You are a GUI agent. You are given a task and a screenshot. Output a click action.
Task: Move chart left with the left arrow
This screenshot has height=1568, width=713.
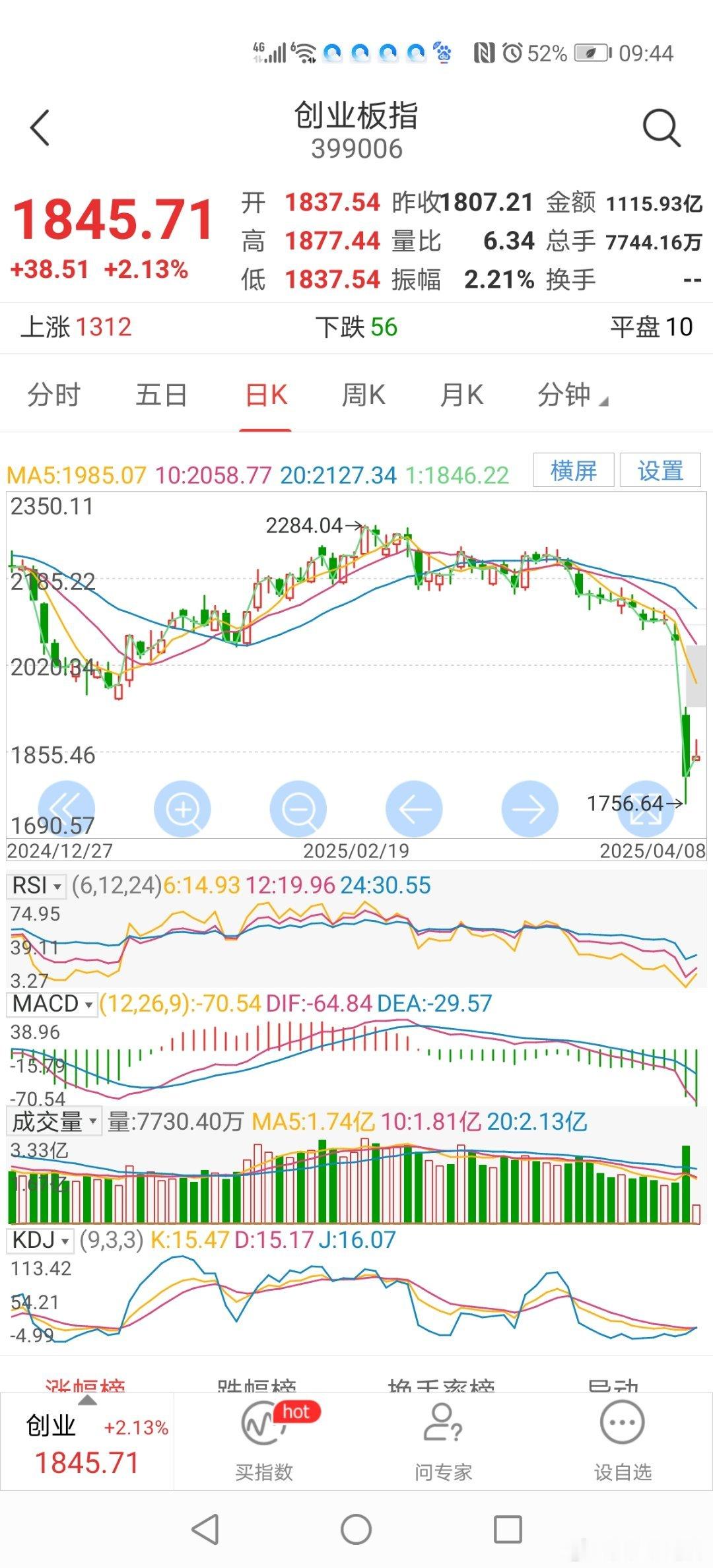pos(414,809)
